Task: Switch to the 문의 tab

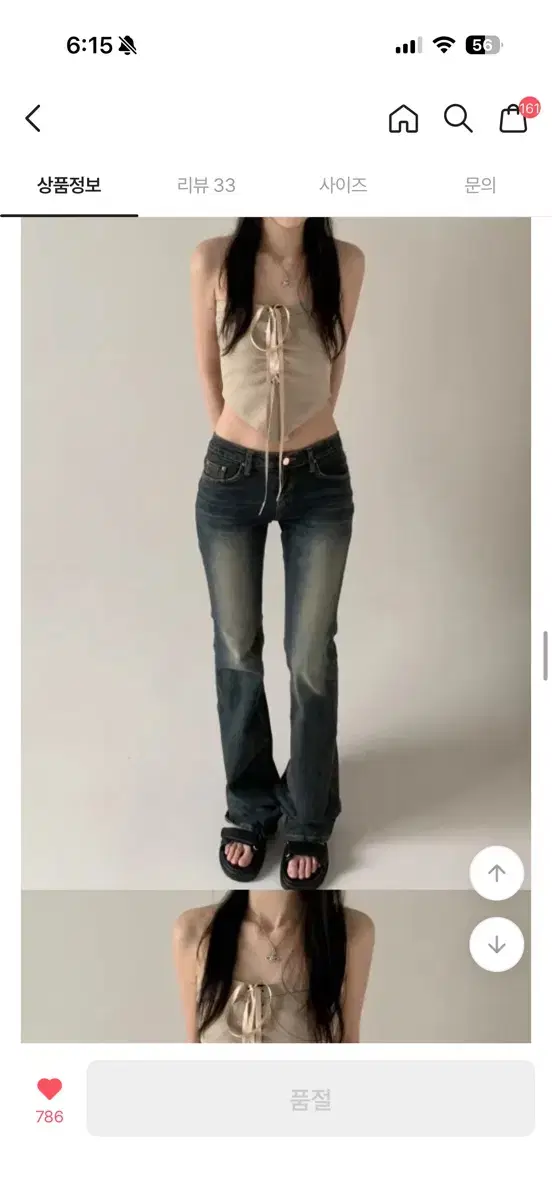Action: click(480, 185)
